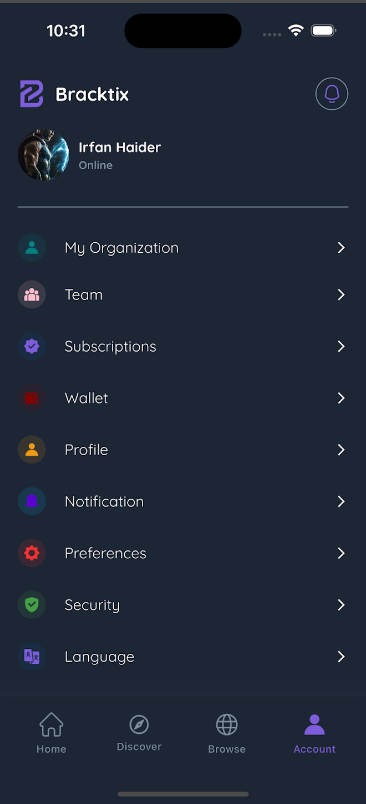Tap Irfan Haider's profile picture

44,155
